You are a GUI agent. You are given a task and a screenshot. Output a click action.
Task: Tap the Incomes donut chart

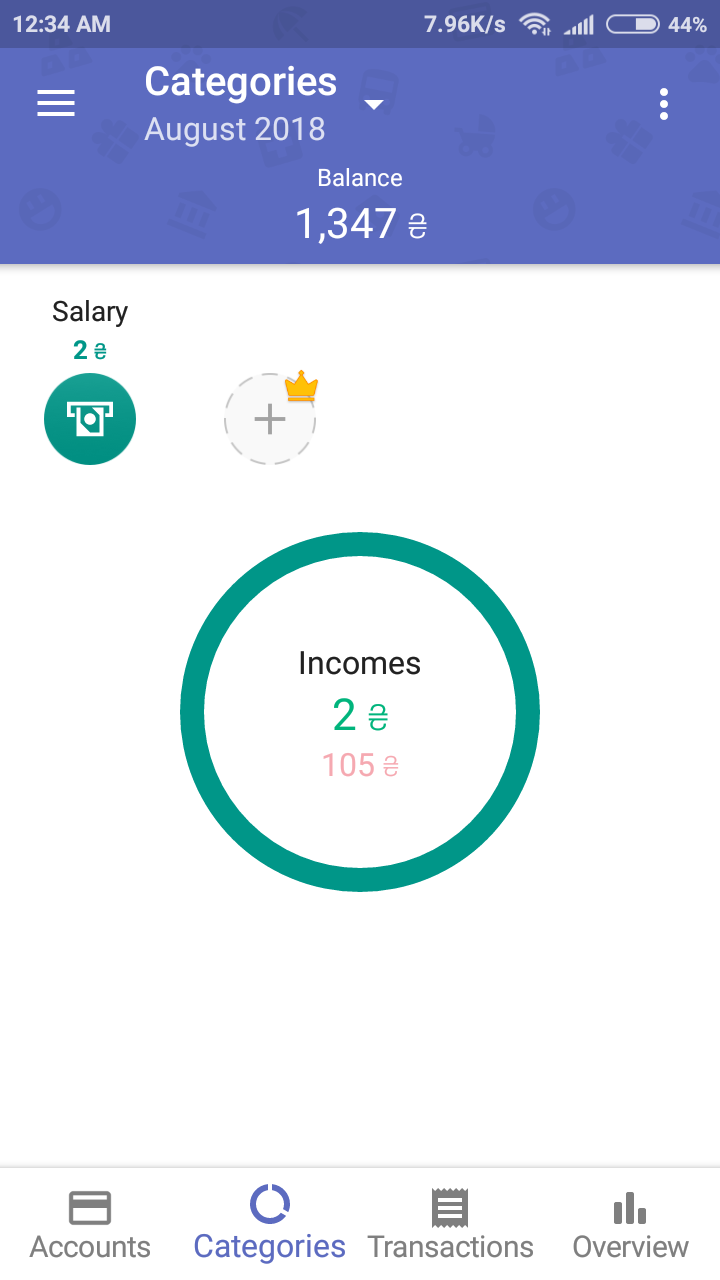pos(360,712)
